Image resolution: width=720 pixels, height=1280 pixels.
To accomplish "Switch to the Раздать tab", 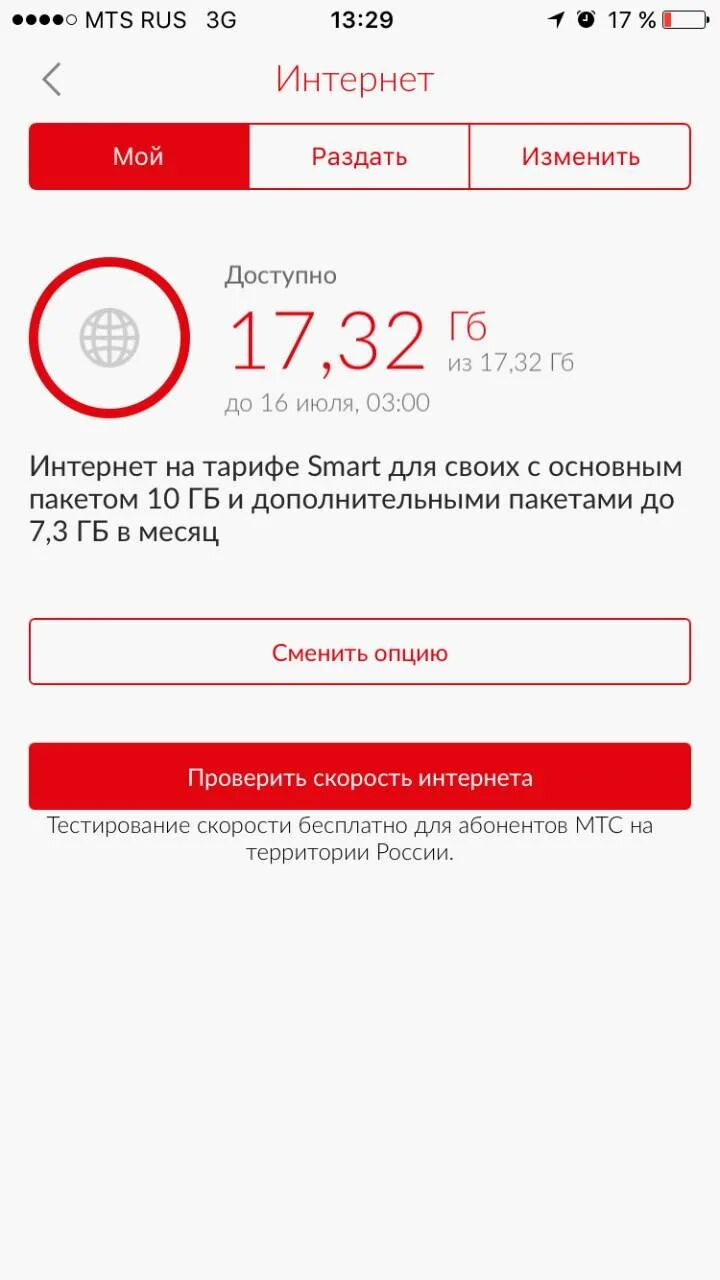I will (359, 156).
